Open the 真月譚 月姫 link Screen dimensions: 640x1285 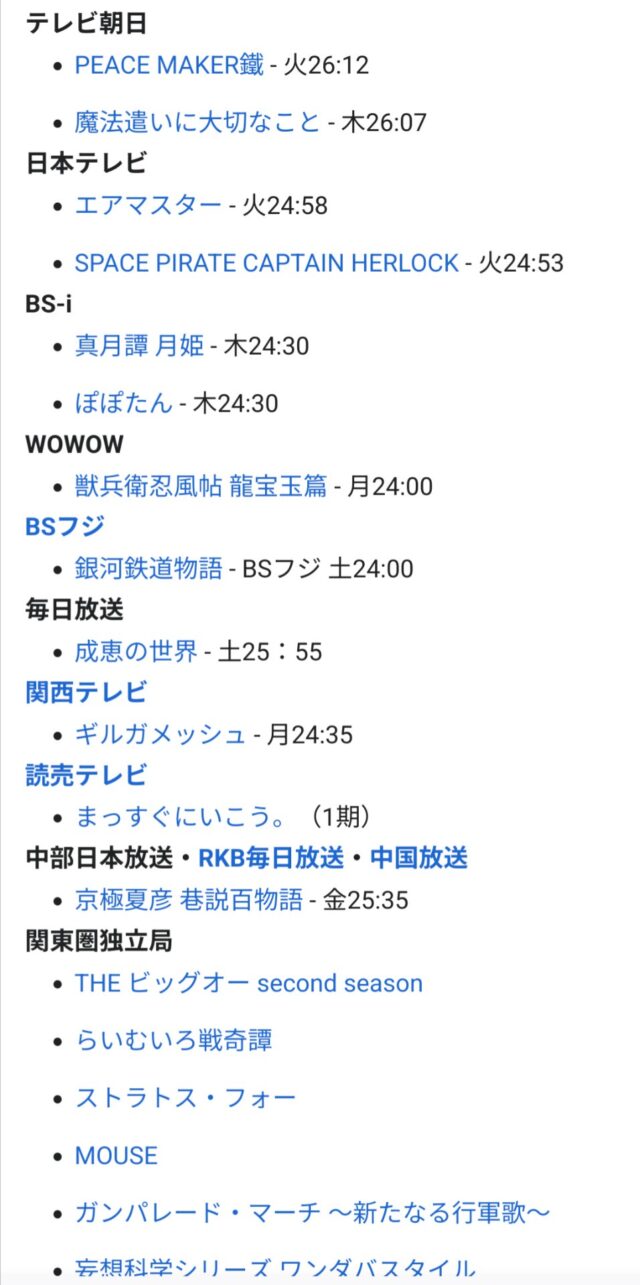(x=139, y=346)
